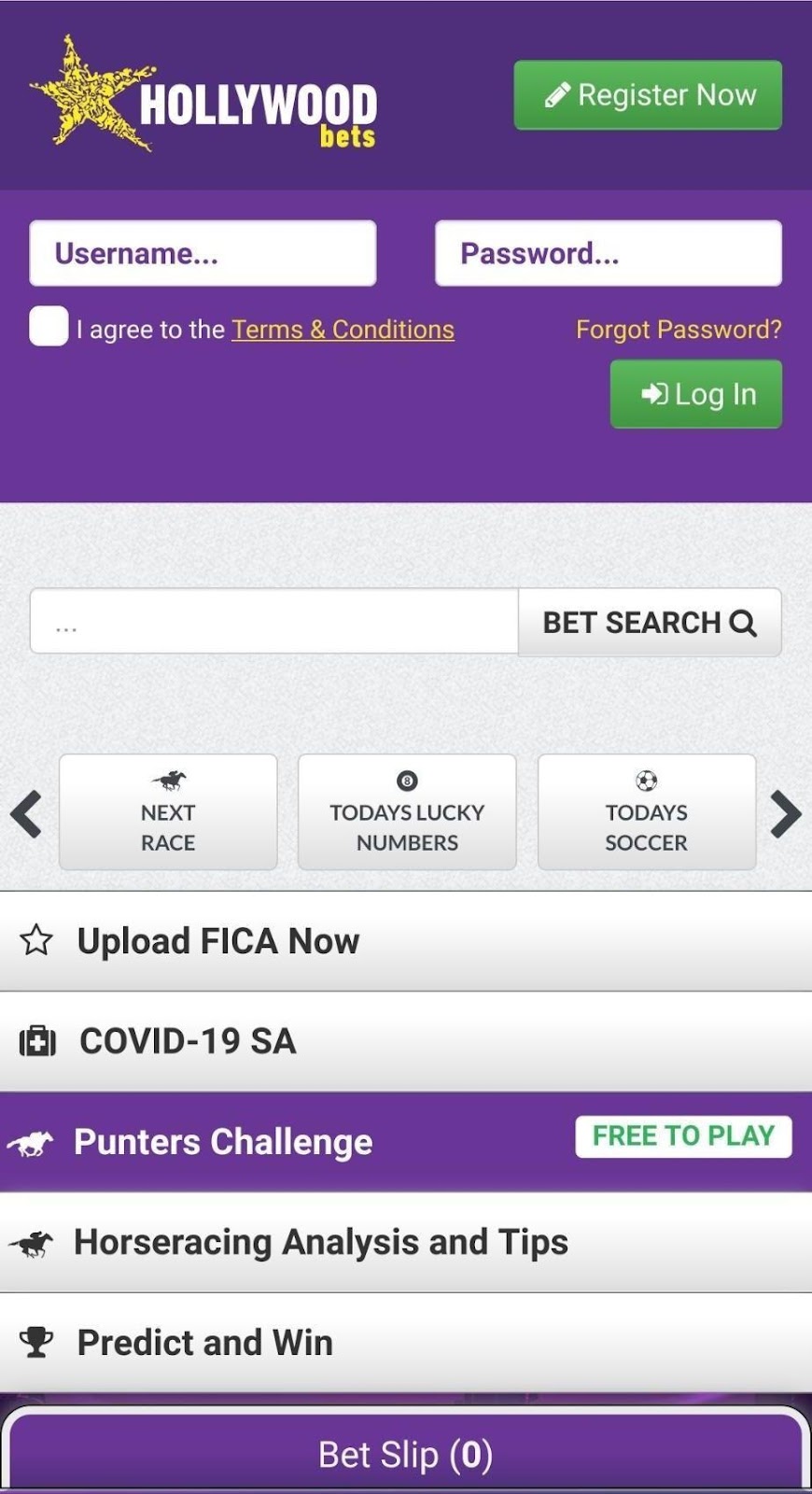Focus the Password field
812x1494 pixels.
tap(608, 253)
